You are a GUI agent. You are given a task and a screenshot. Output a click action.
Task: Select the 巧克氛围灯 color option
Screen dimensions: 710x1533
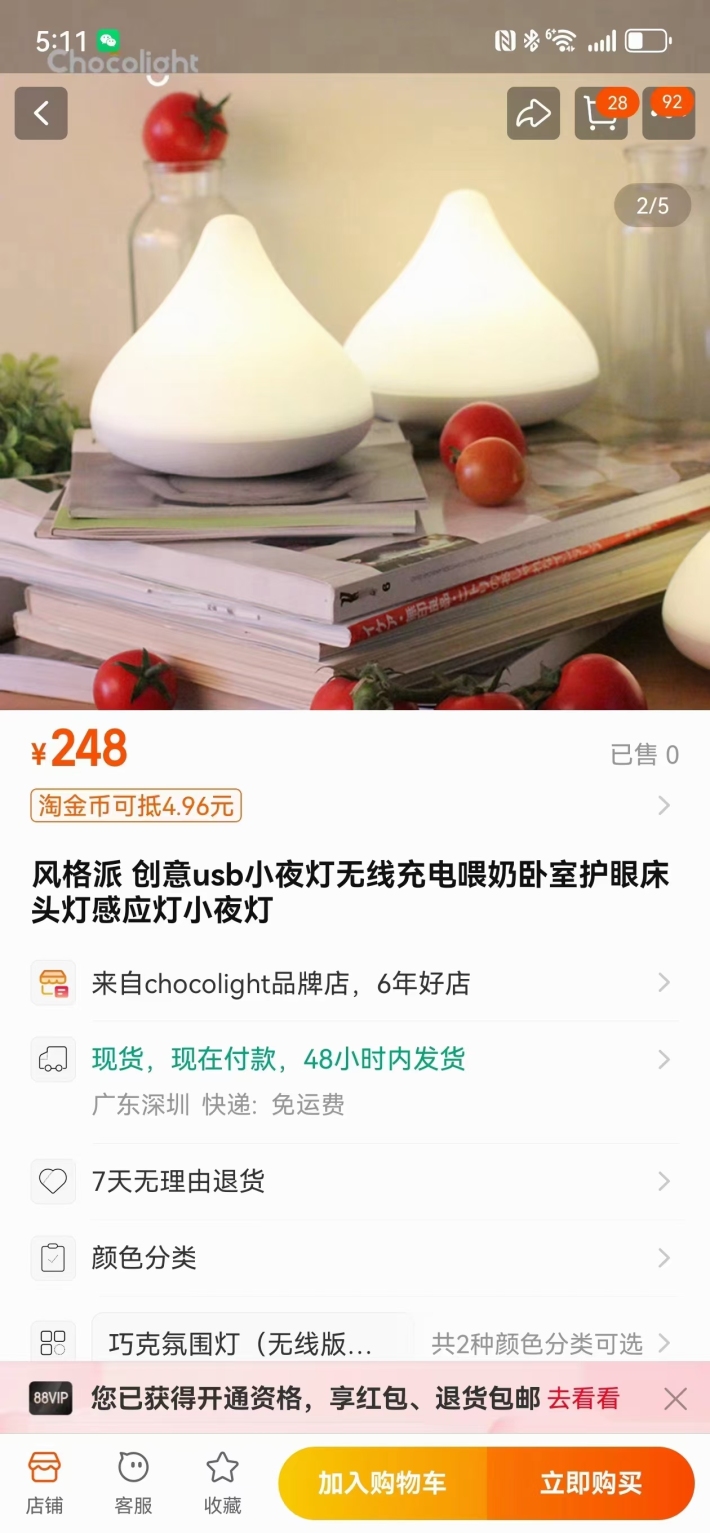coord(252,1343)
